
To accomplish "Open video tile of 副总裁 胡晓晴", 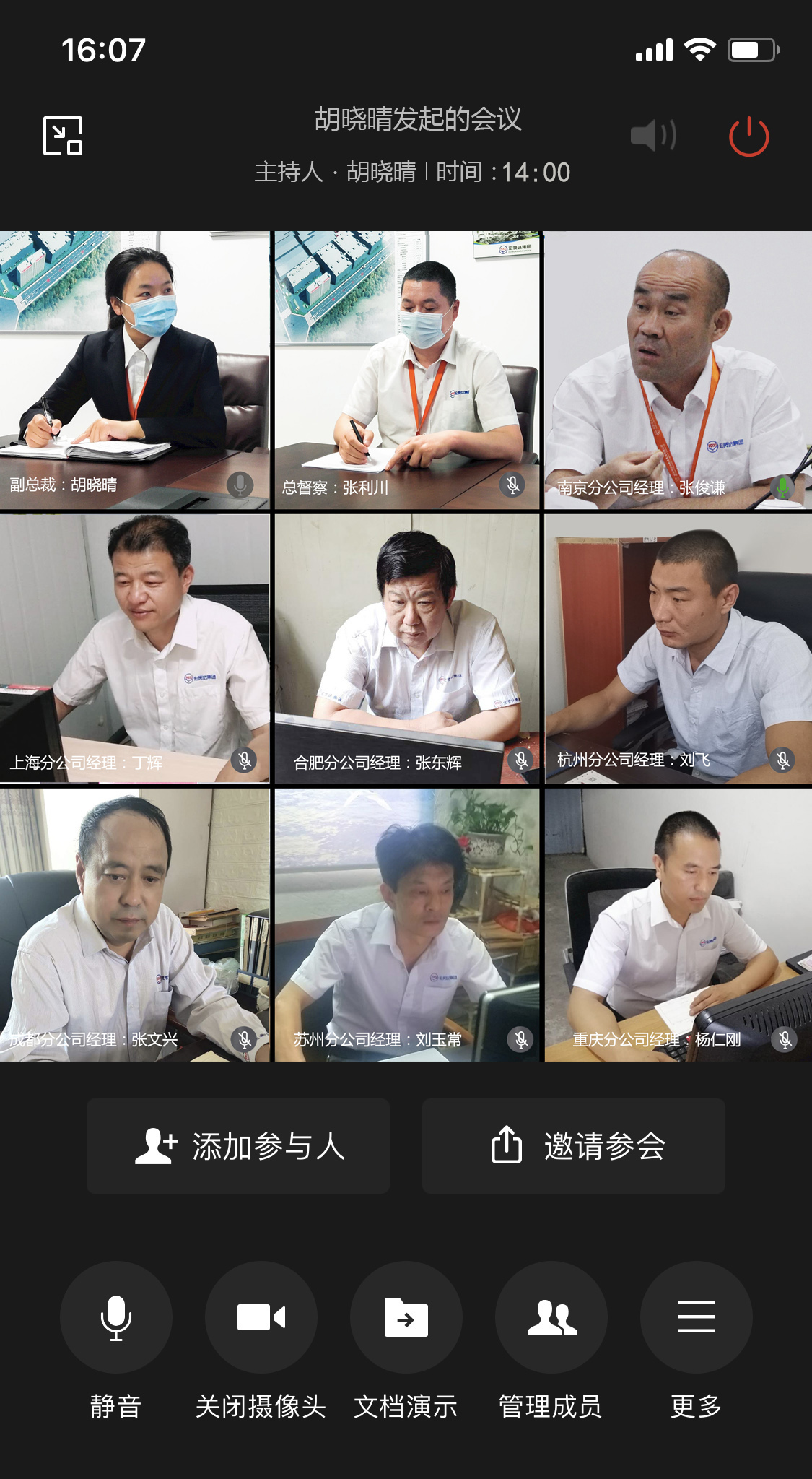I will pyautogui.click(x=134, y=370).
